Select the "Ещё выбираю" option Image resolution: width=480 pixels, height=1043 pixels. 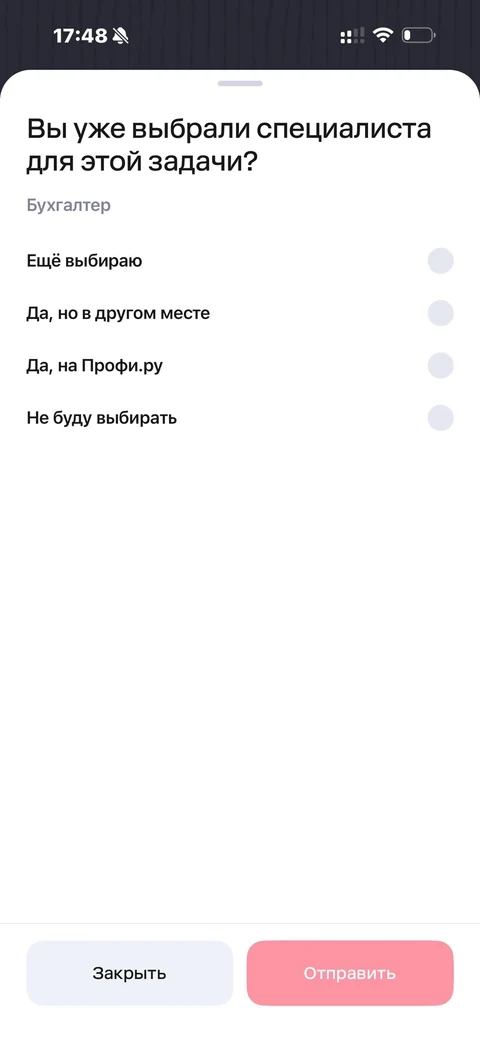pyautogui.click(x=240, y=261)
